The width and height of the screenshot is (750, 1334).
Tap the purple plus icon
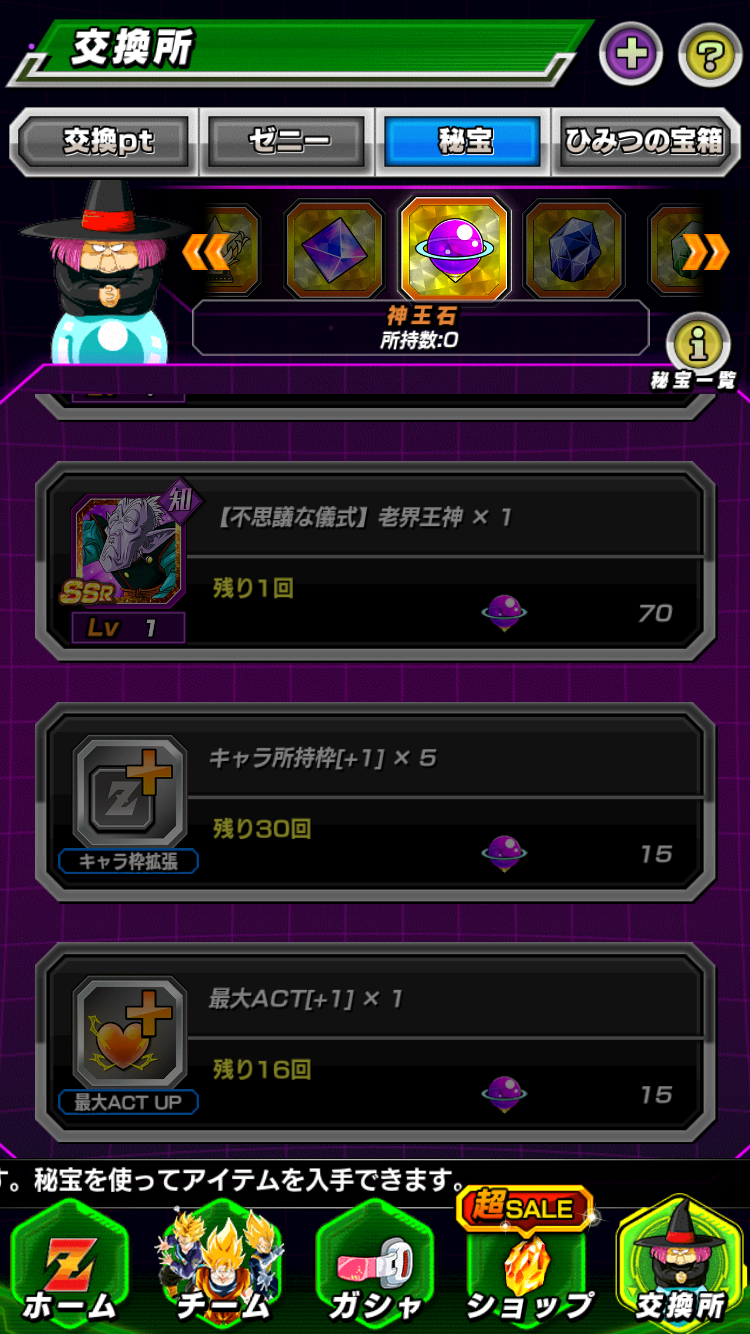point(631,53)
